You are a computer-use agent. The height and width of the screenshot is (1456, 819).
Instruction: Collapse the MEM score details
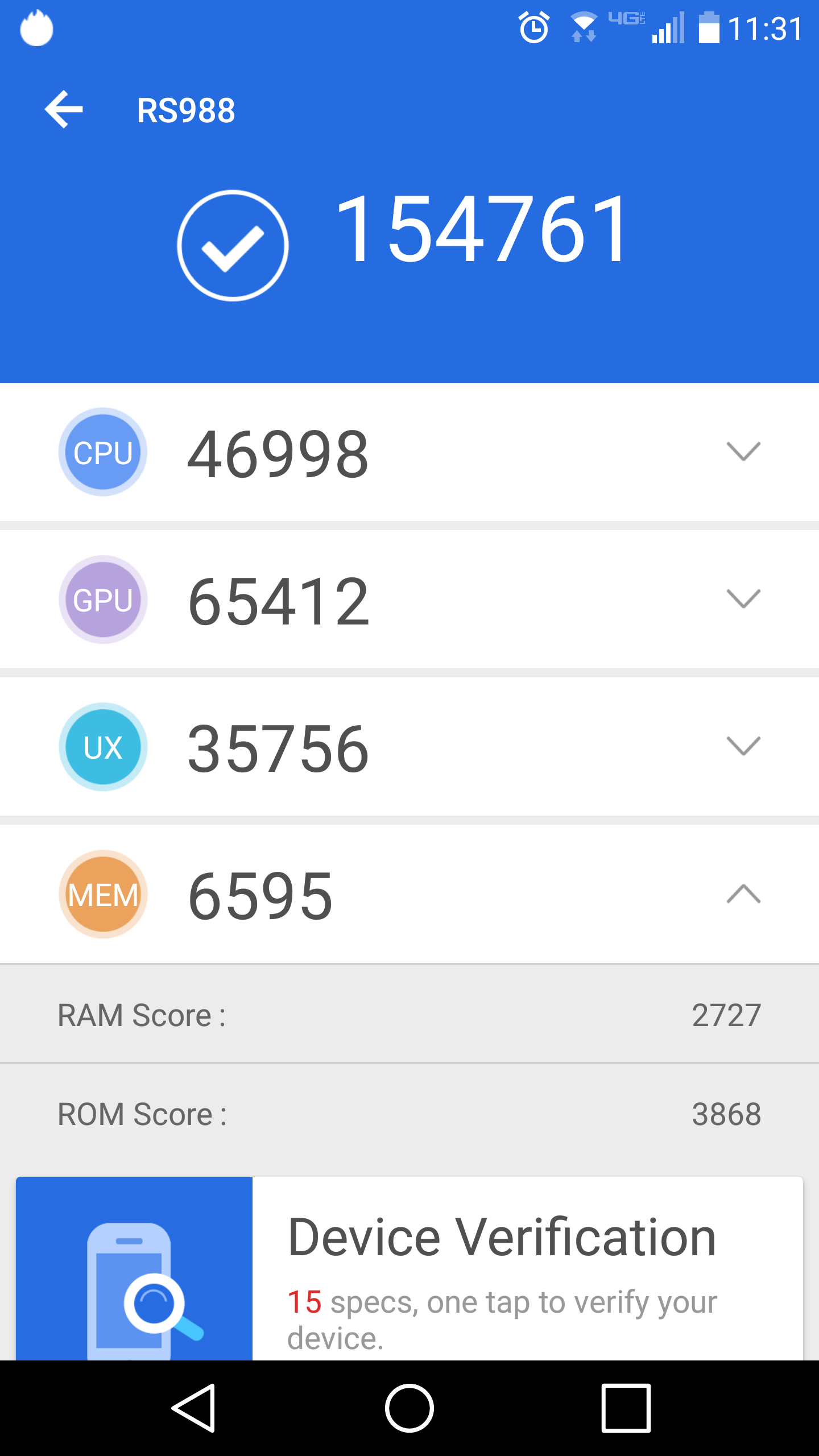[x=743, y=894]
